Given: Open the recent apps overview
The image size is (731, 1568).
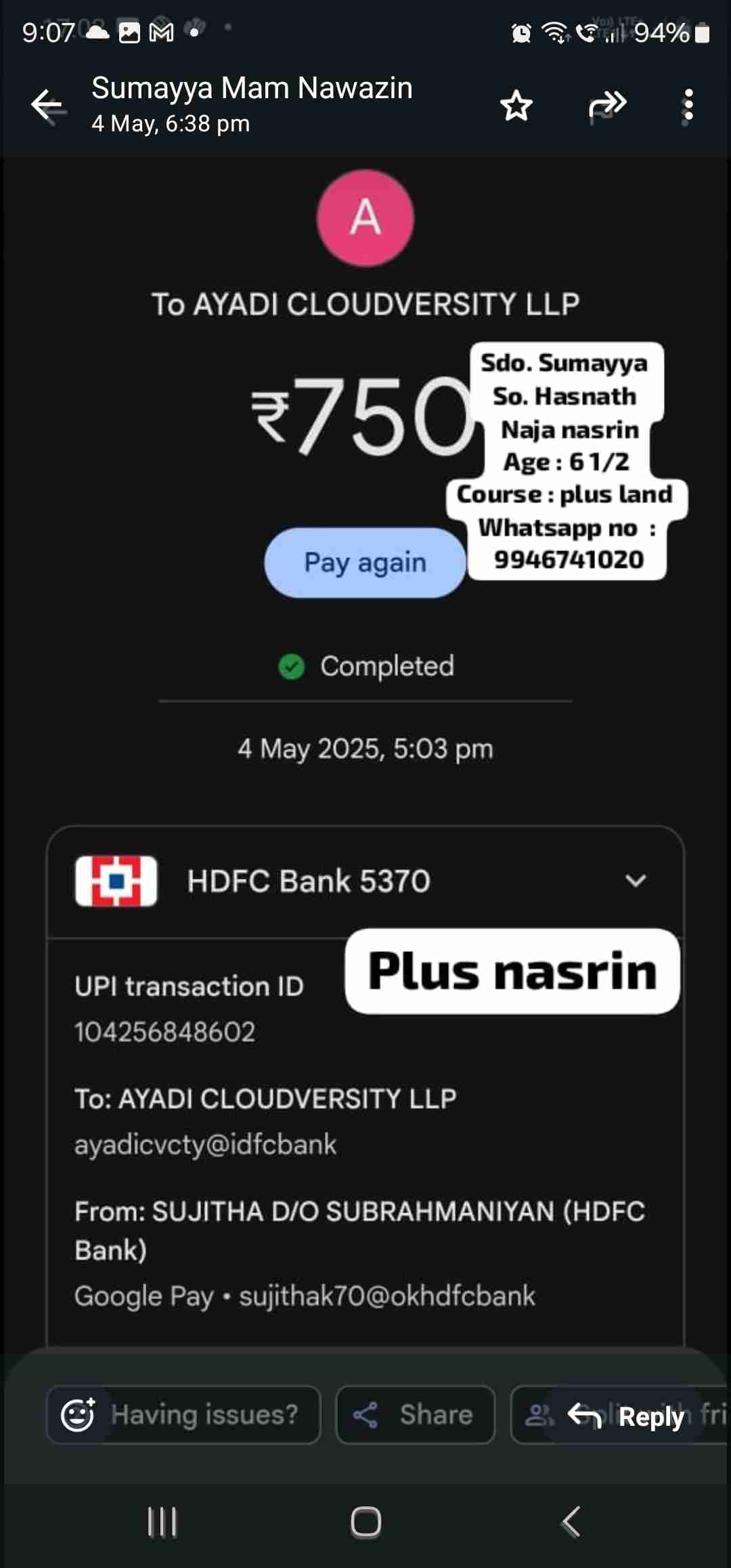Looking at the screenshot, I should 162,1523.
